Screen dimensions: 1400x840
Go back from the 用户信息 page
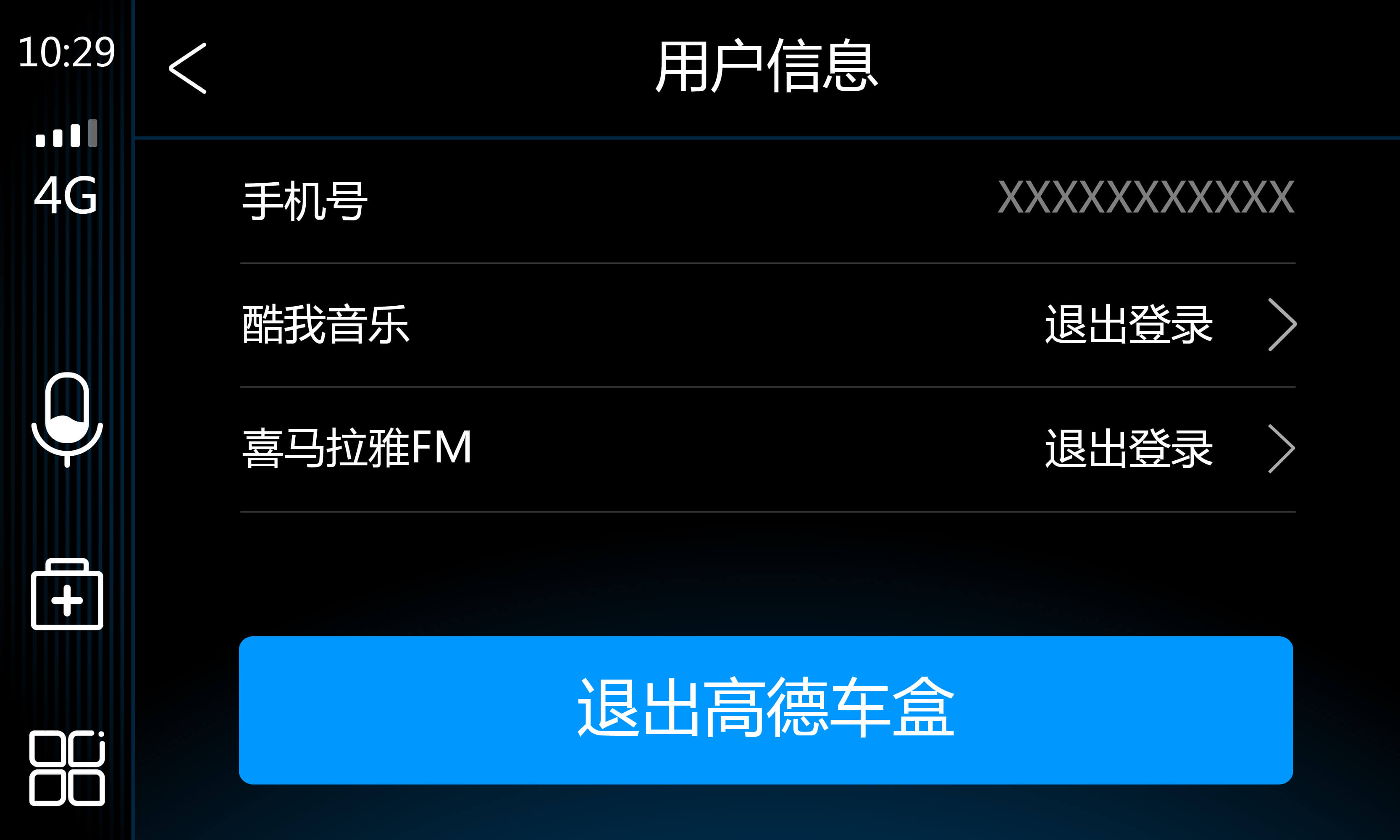[187, 68]
